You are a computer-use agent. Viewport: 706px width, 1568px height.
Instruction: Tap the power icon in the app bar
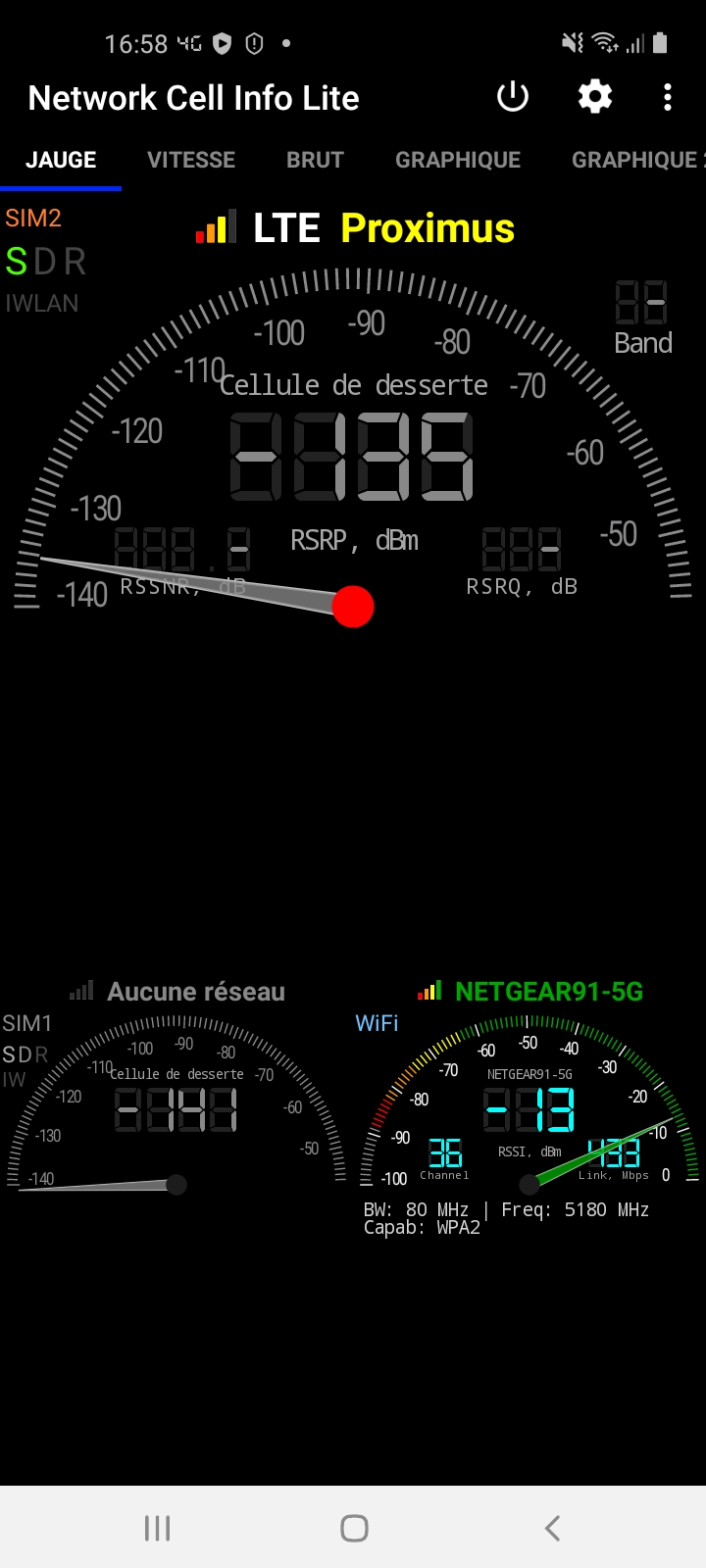click(x=513, y=97)
